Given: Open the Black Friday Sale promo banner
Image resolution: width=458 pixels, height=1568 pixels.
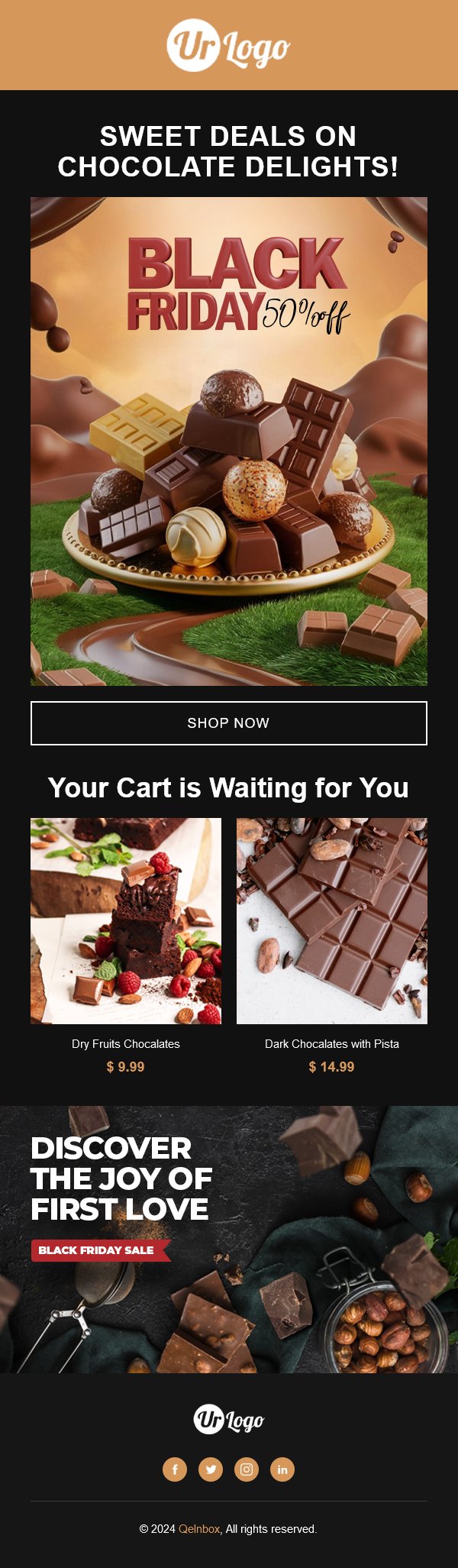Looking at the screenshot, I should (x=228, y=1239).
